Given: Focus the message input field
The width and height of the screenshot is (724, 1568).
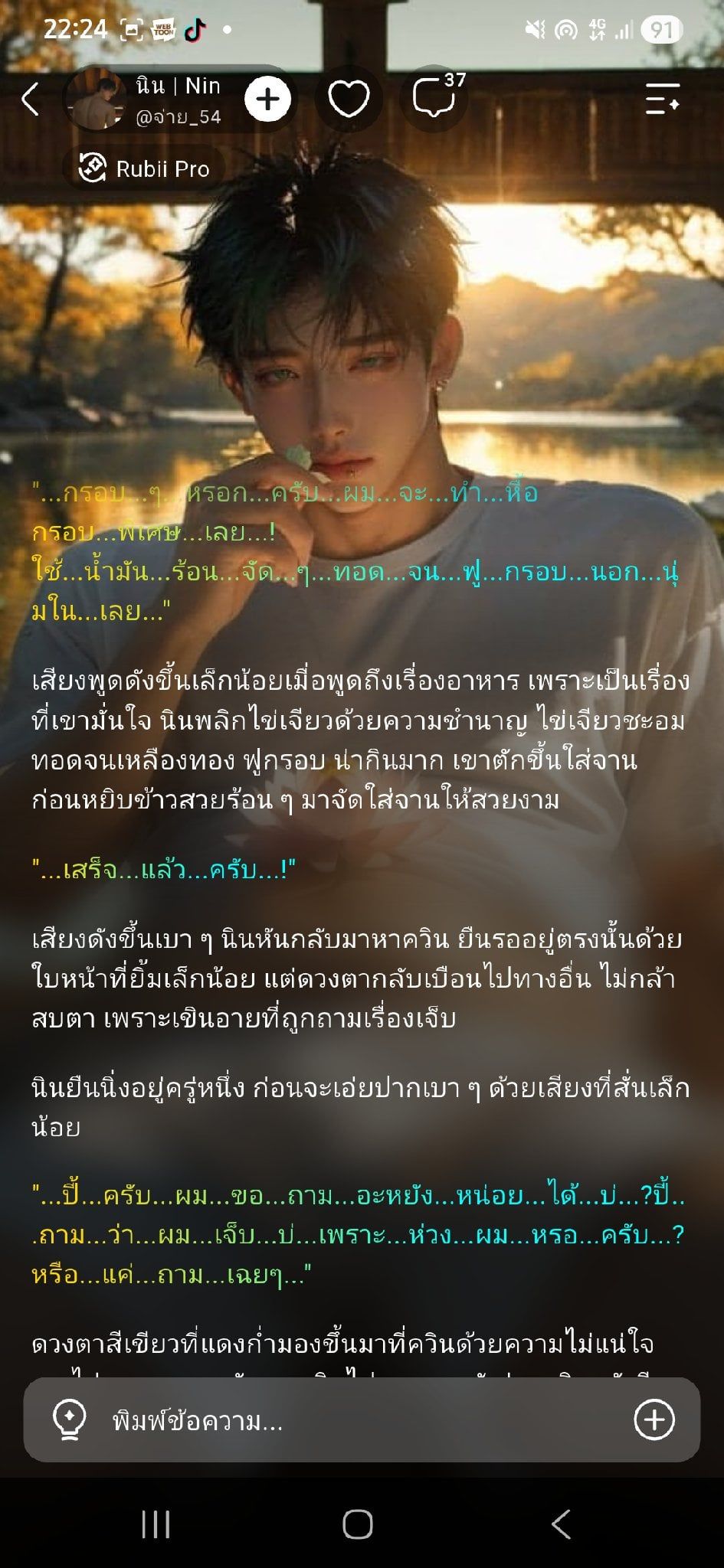Looking at the screenshot, I should coord(362,1421).
